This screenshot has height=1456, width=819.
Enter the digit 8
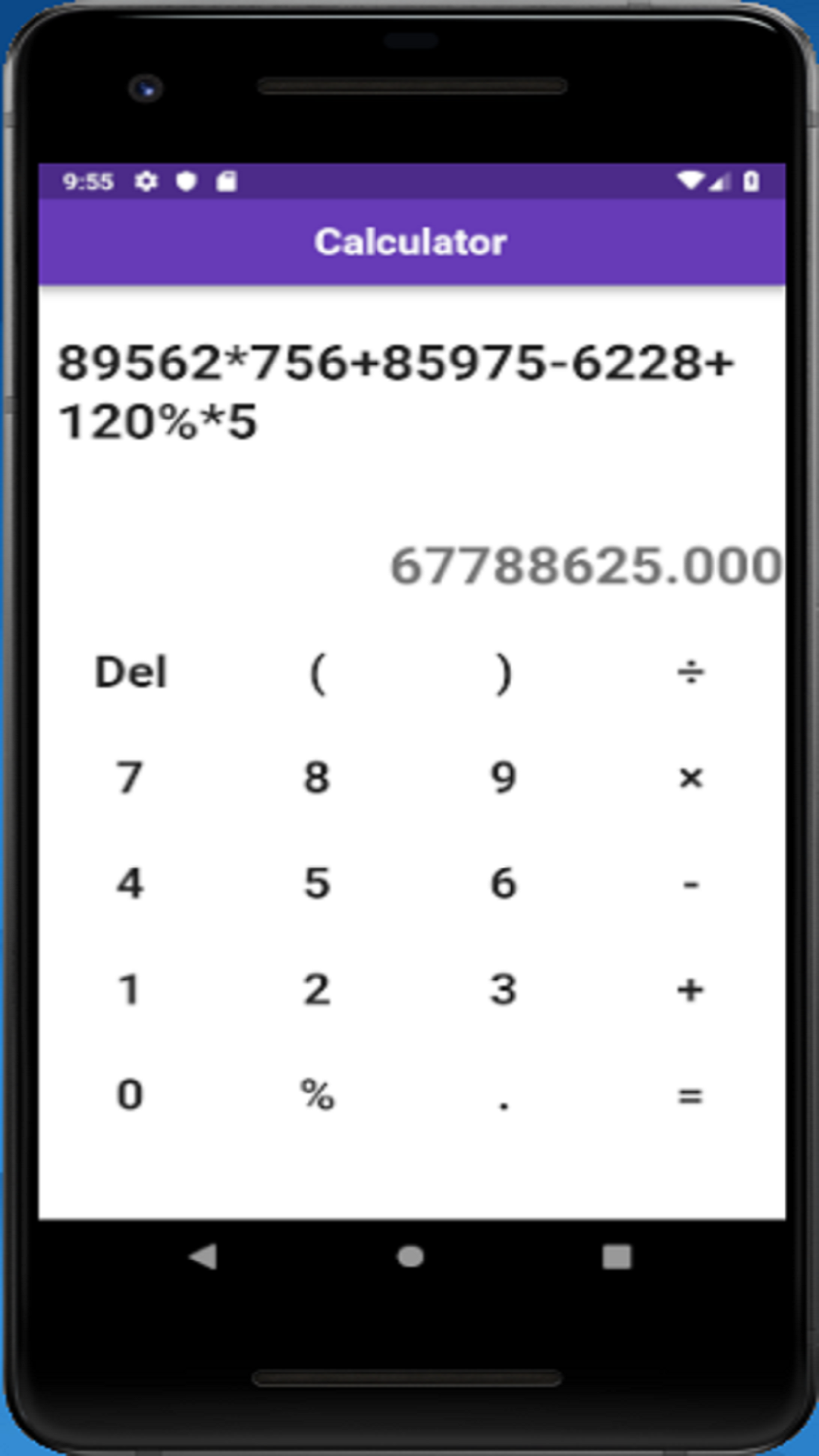(x=317, y=778)
